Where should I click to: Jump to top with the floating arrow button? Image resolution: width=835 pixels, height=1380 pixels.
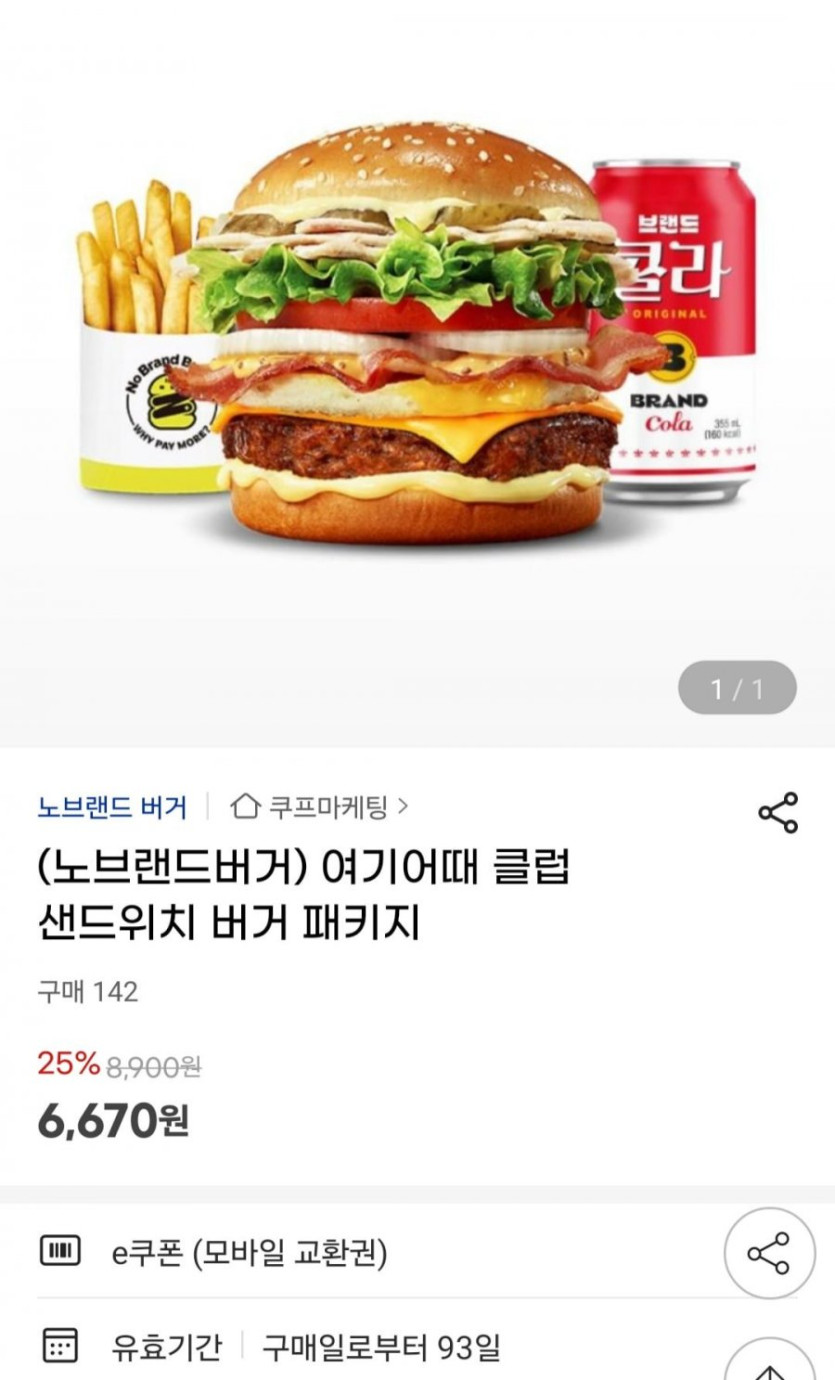[769, 1362]
